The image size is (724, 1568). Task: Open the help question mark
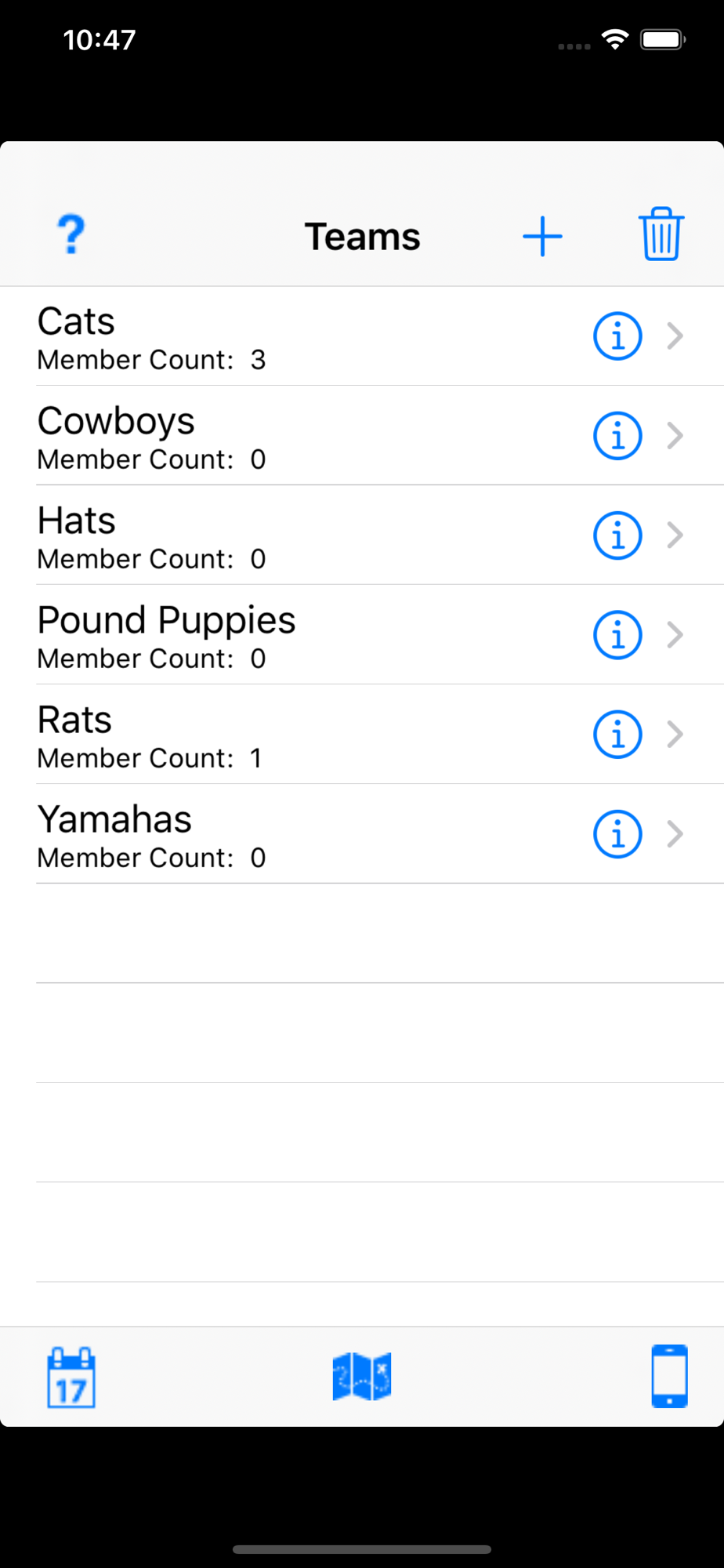click(x=71, y=234)
